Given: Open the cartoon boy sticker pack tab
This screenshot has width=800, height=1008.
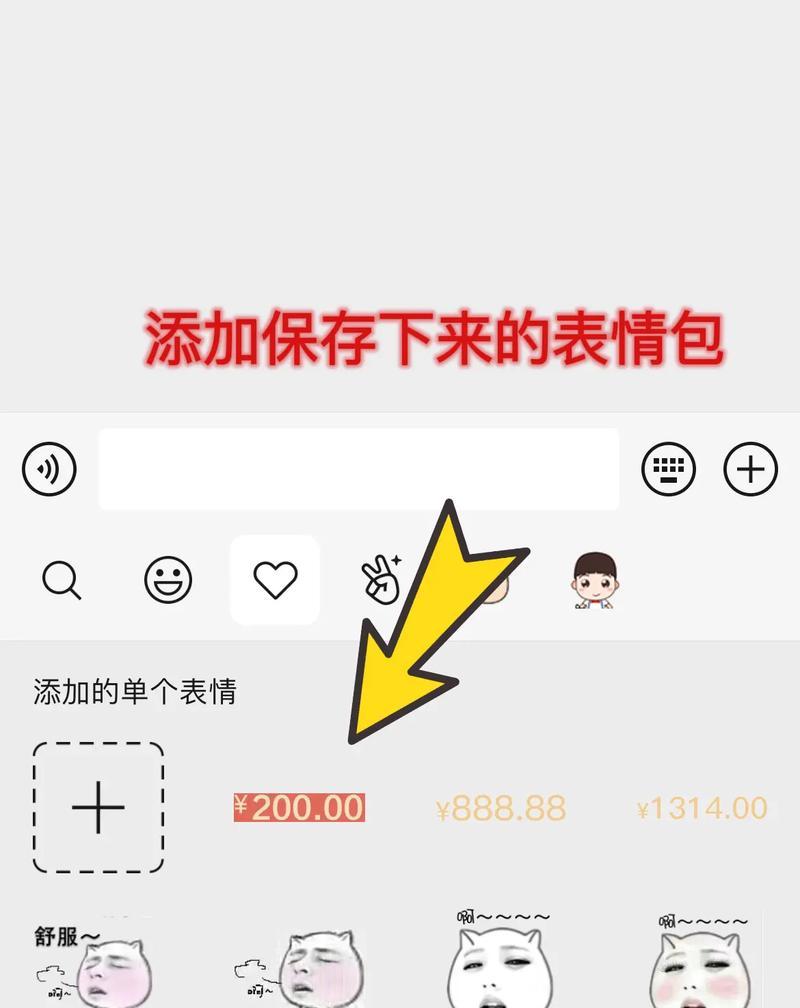Looking at the screenshot, I should click(594, 580).
